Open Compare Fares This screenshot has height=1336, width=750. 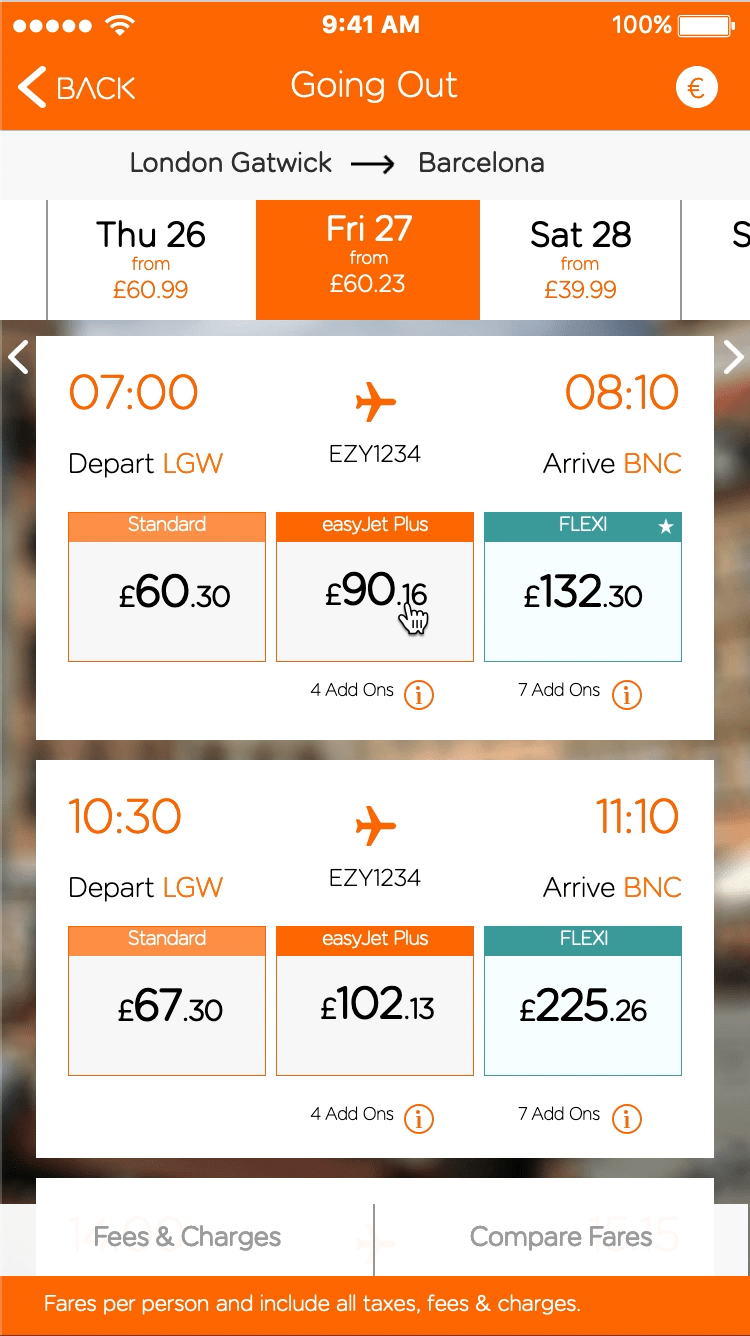click(x=562, y=1238)
